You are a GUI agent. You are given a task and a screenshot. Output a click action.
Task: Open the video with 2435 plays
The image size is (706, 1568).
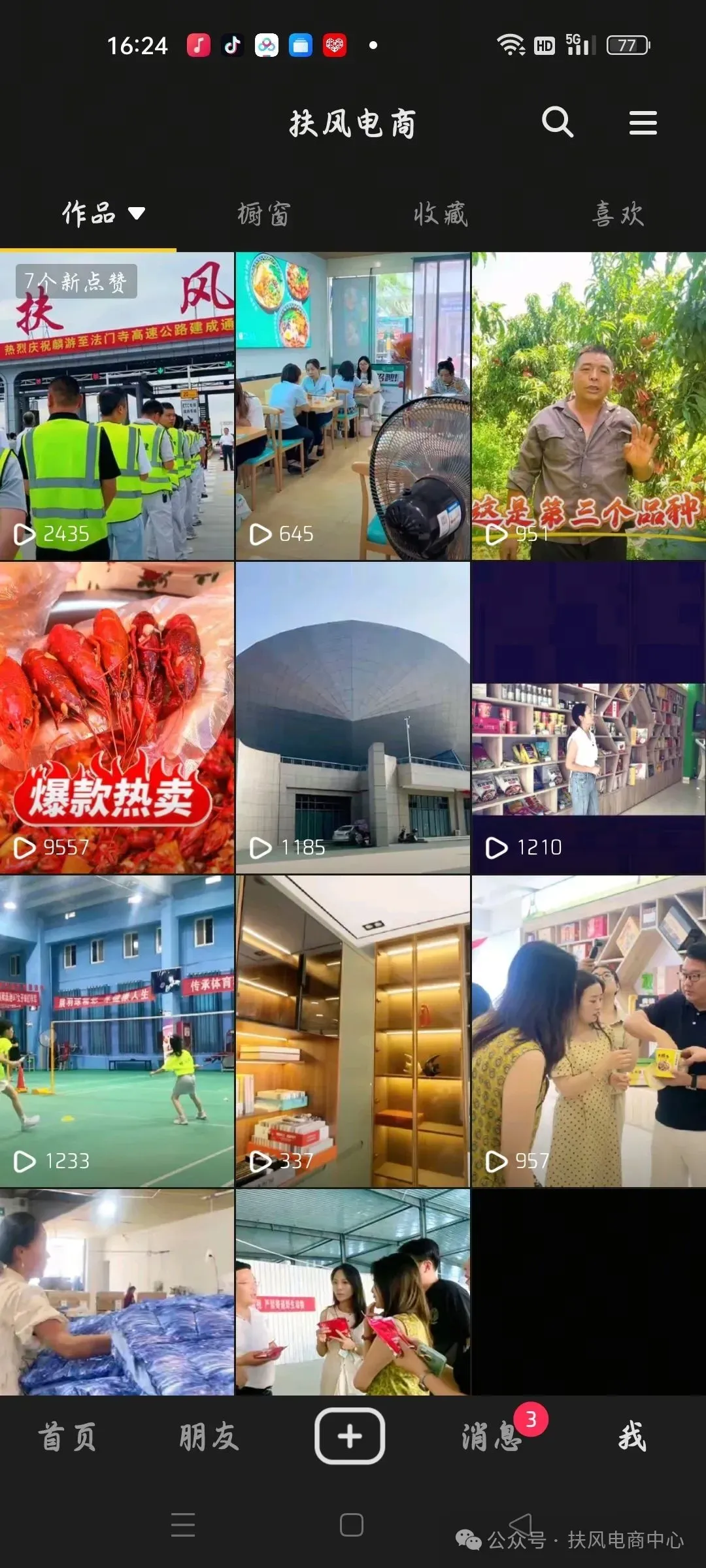tap(117, 405)
